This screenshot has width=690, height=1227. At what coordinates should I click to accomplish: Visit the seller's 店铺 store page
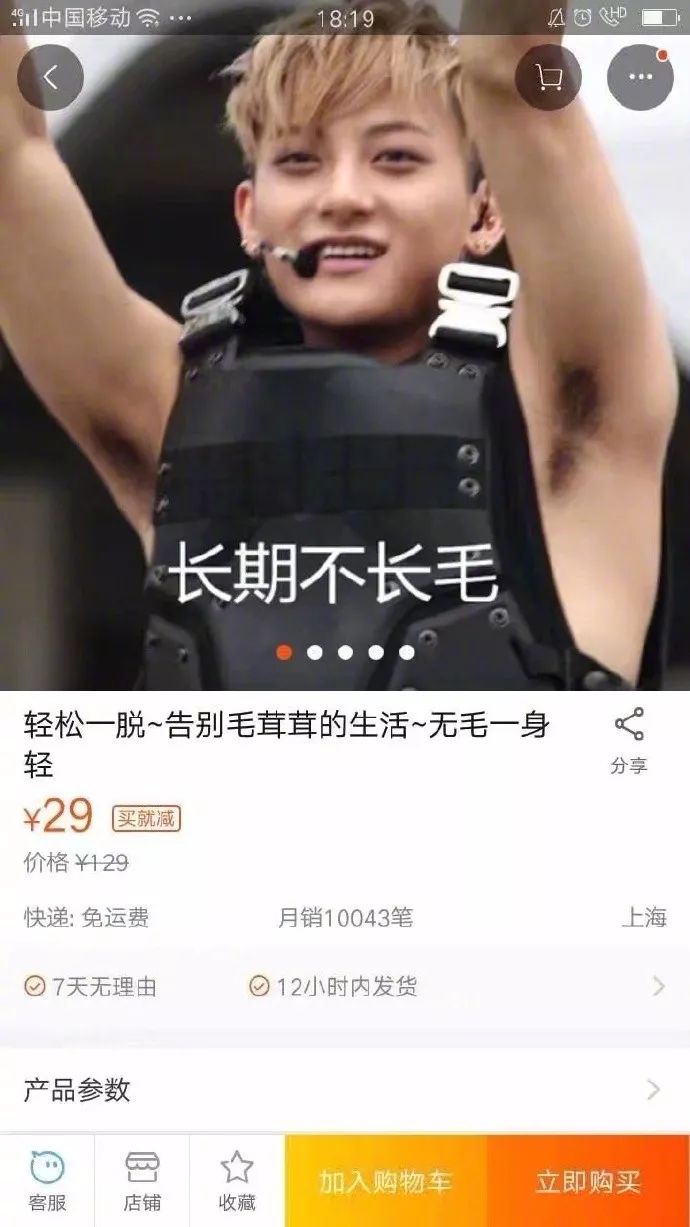pos(142,1181)
